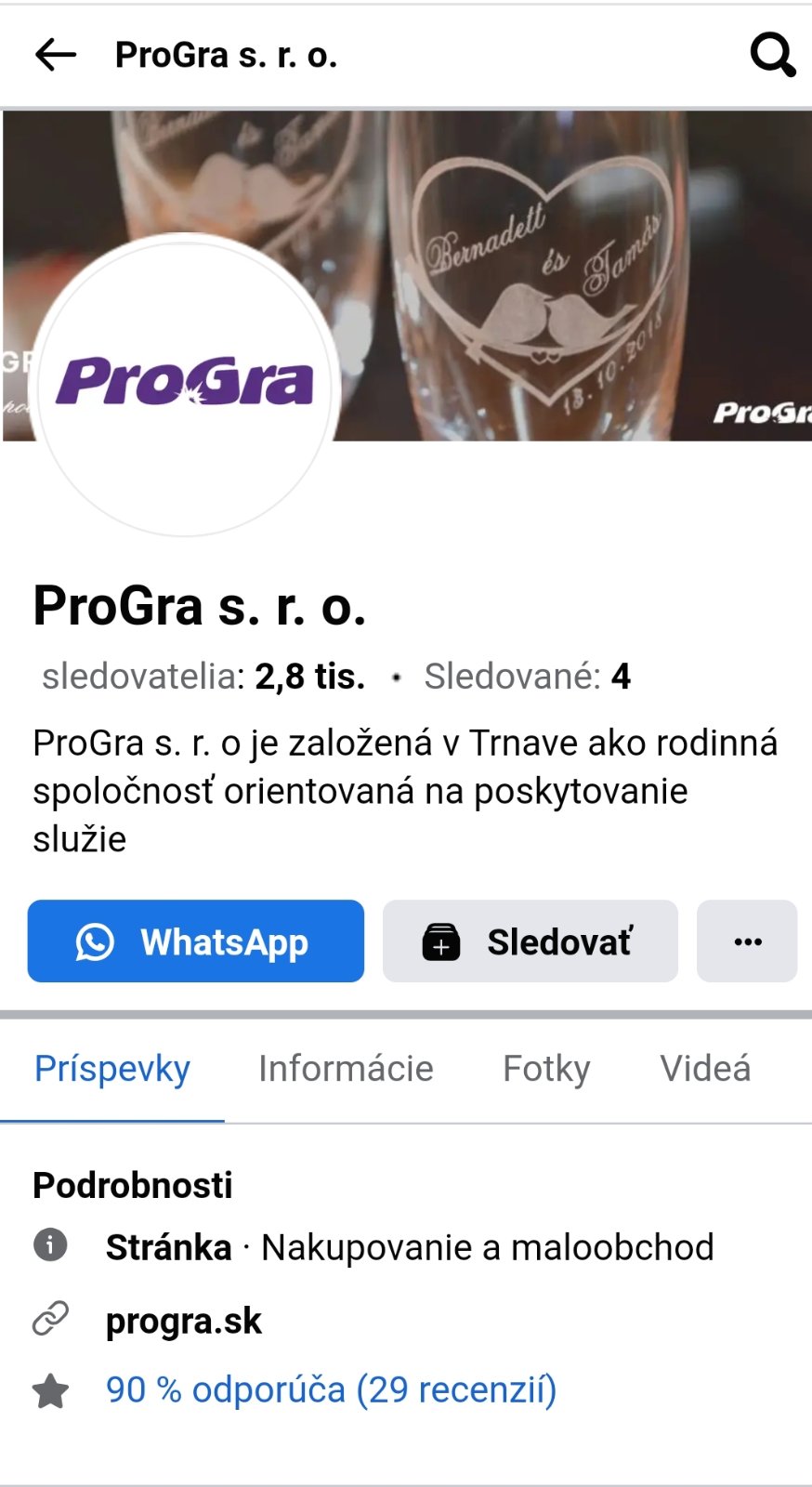This screenshot has width=812, height=1487.
Task: Open the ProGra profile picture
Action: (185, 384)
